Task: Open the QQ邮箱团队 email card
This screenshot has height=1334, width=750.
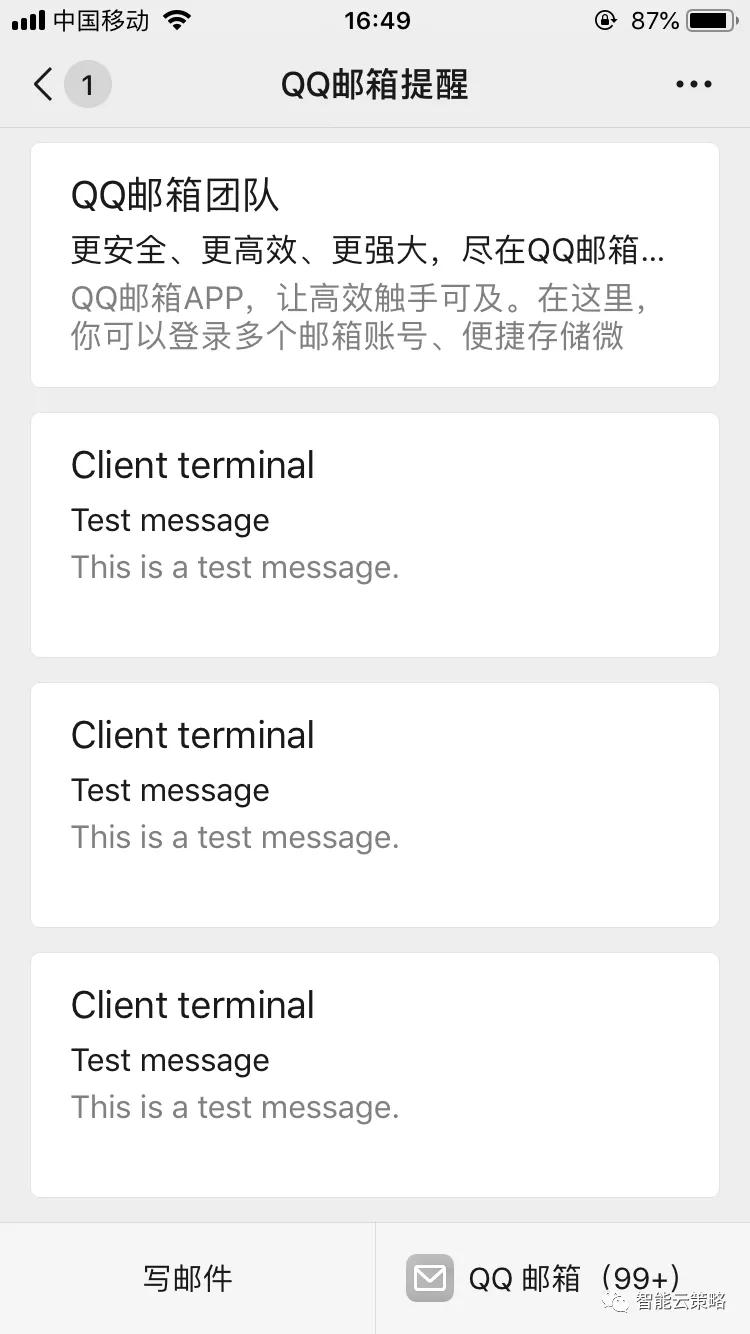Action: pyautogui.click(x=374, y=265)
